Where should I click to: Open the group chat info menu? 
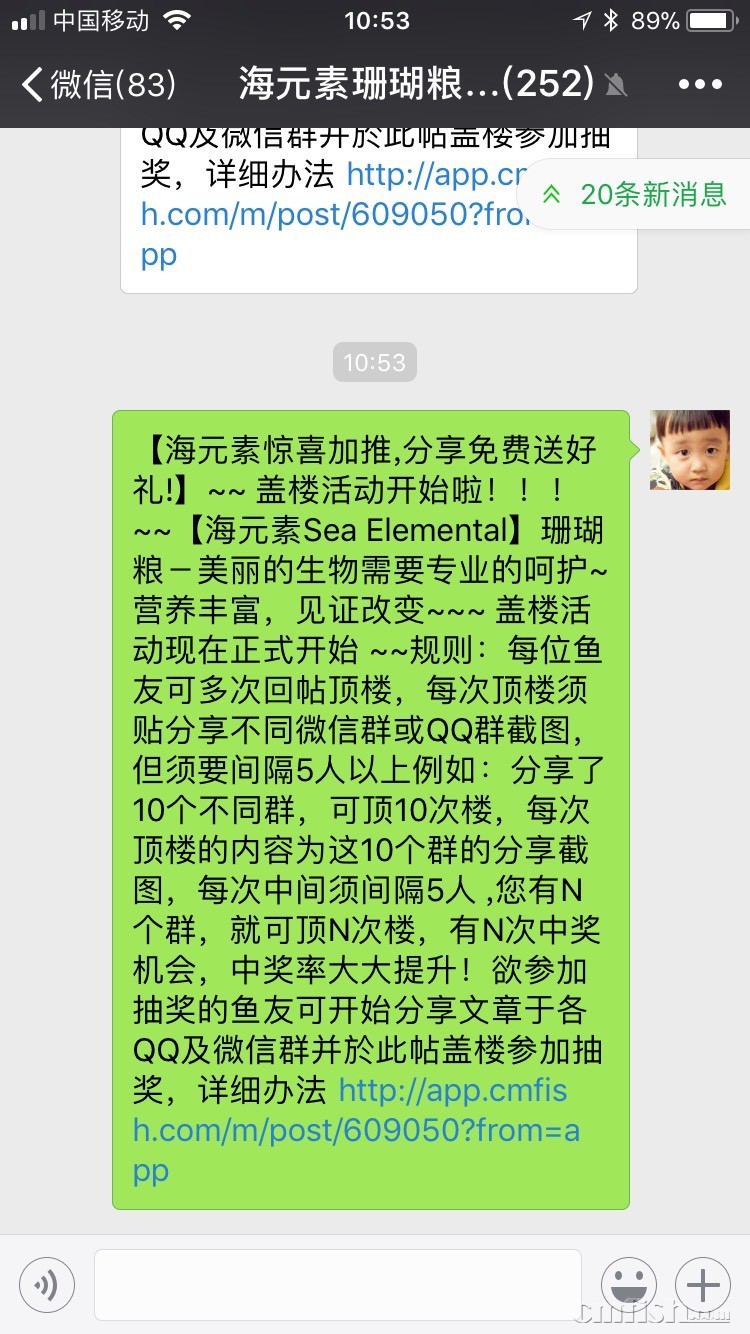[700, 84]
